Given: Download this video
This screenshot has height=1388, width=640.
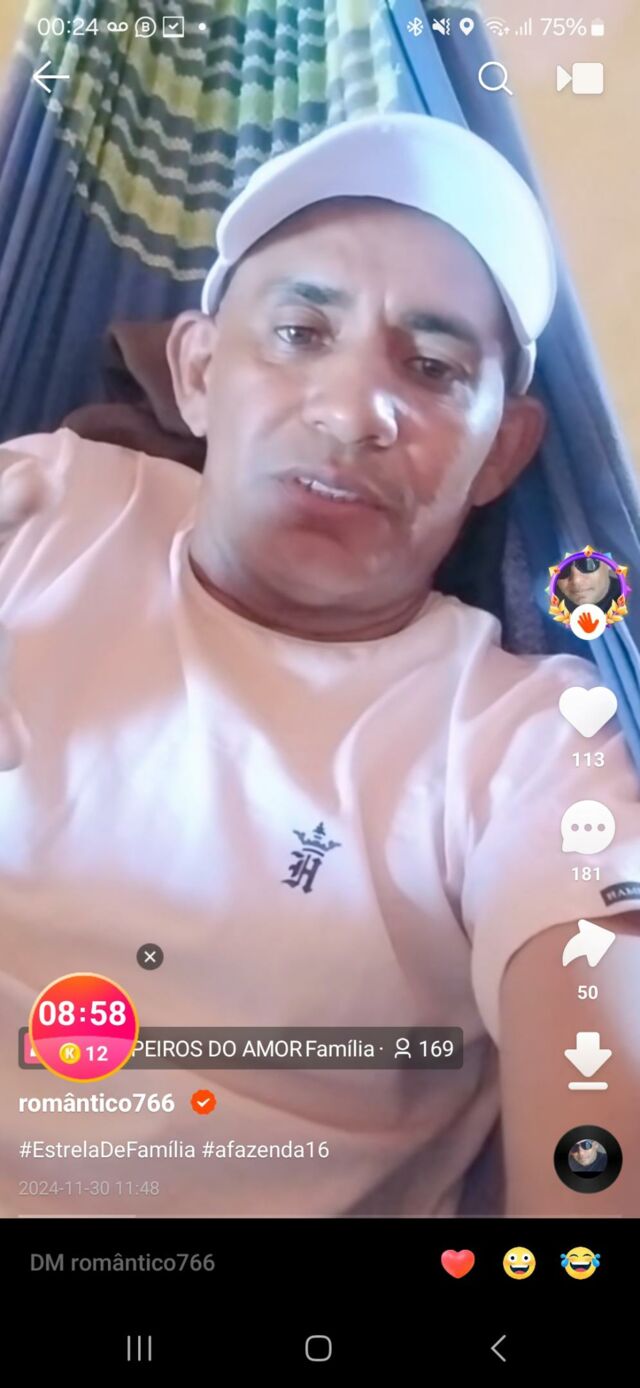Looking at the screenshot, I should 587,1058.
